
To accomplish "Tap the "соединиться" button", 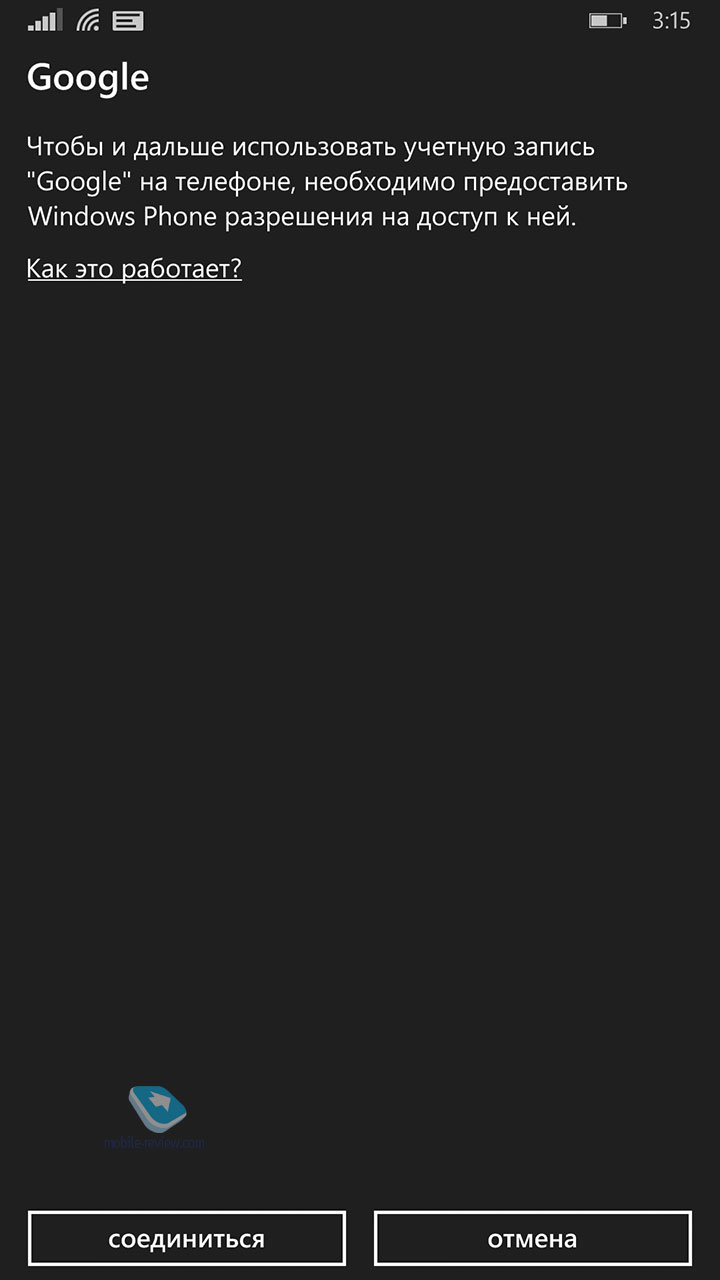I will point(187,1238).
